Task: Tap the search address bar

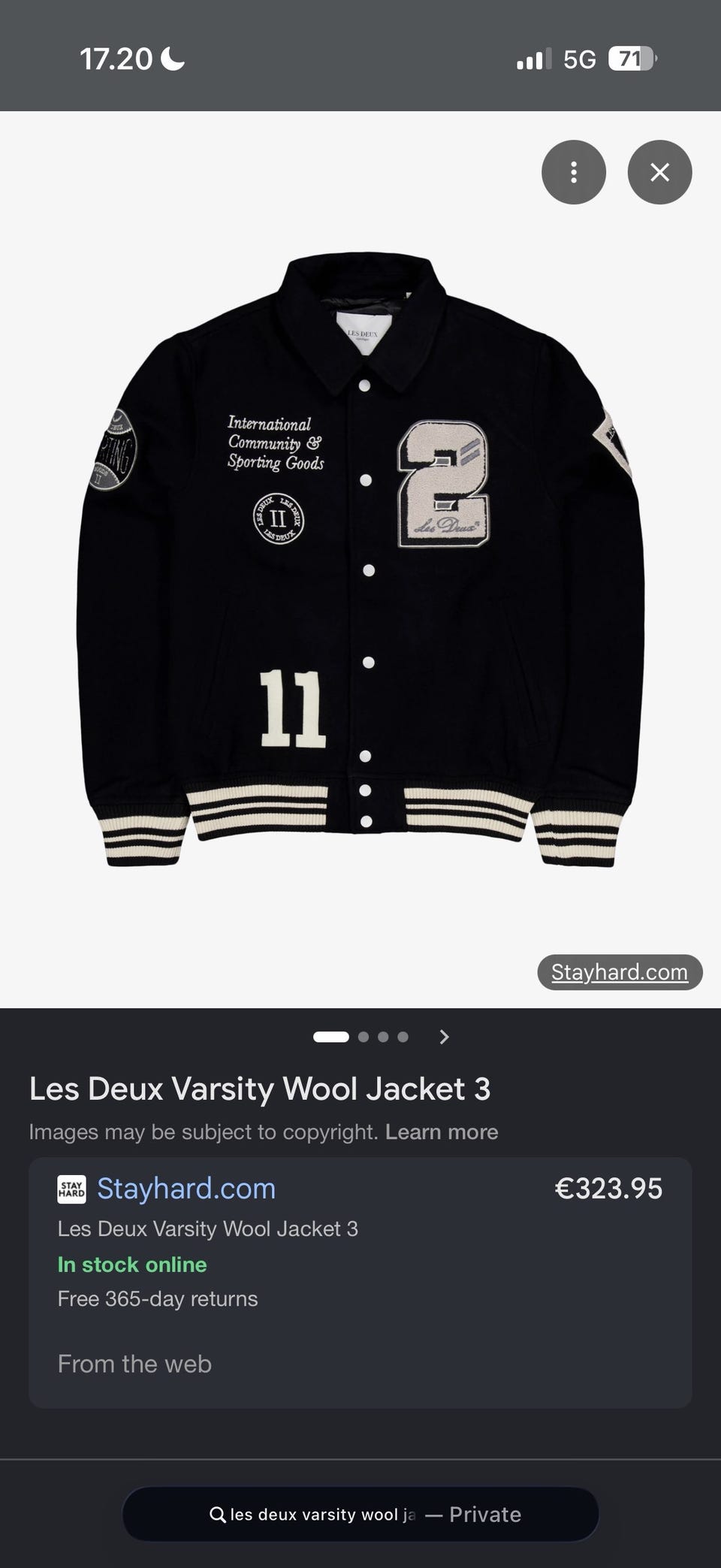Action: 360,1514
